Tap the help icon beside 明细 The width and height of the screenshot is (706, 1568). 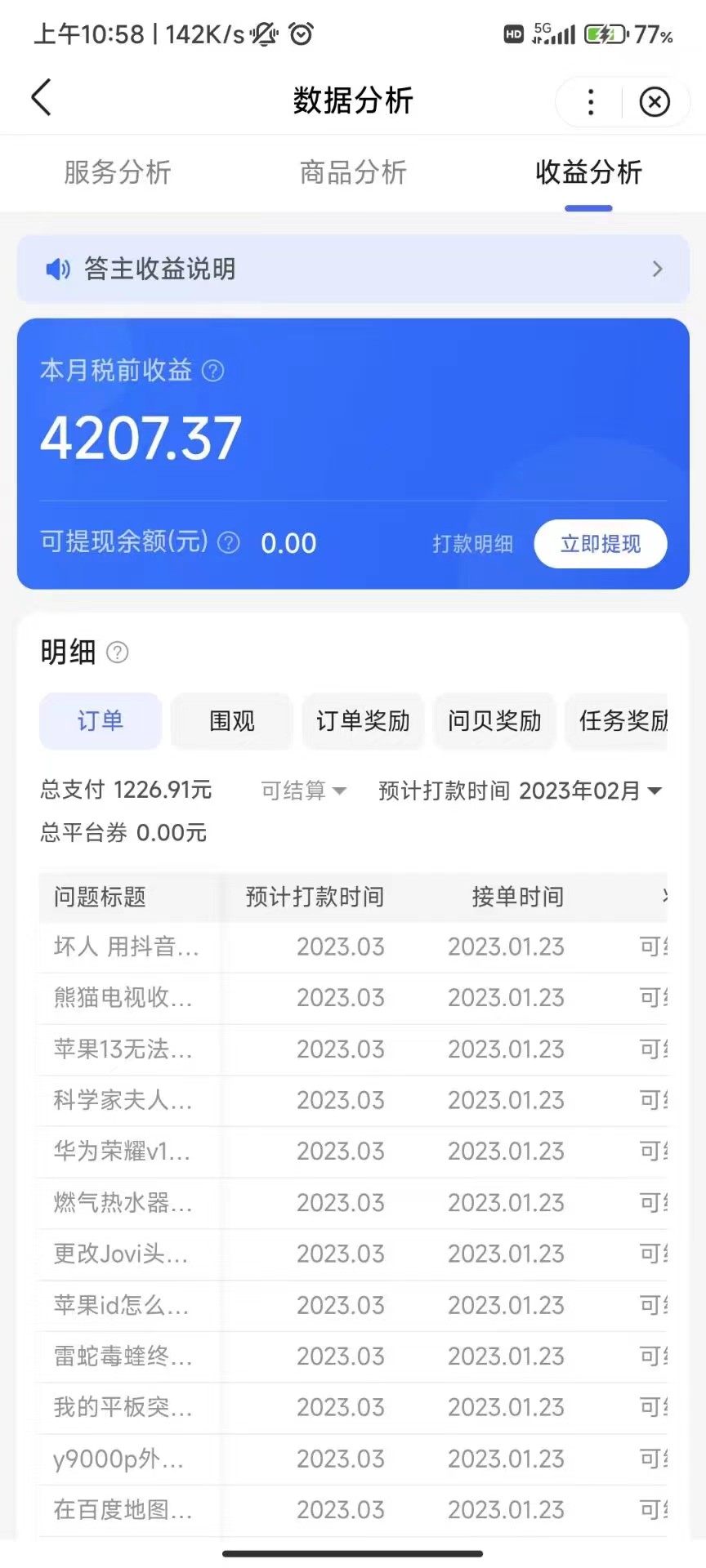[x=118, y=653]
